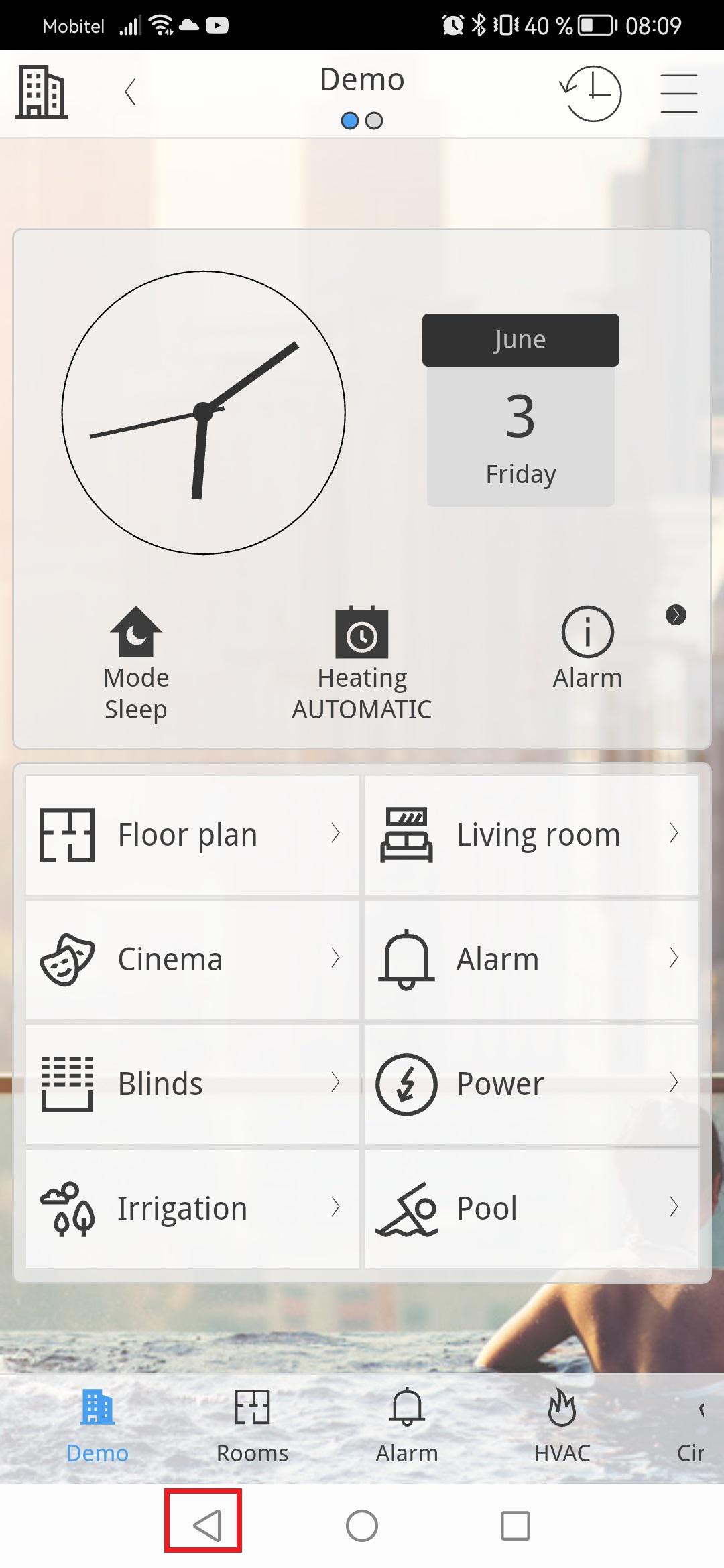The width and height of the screenshot is (724, 1568).
Task: Tap the back chevron beside Demo title
Action: (131, 92)
